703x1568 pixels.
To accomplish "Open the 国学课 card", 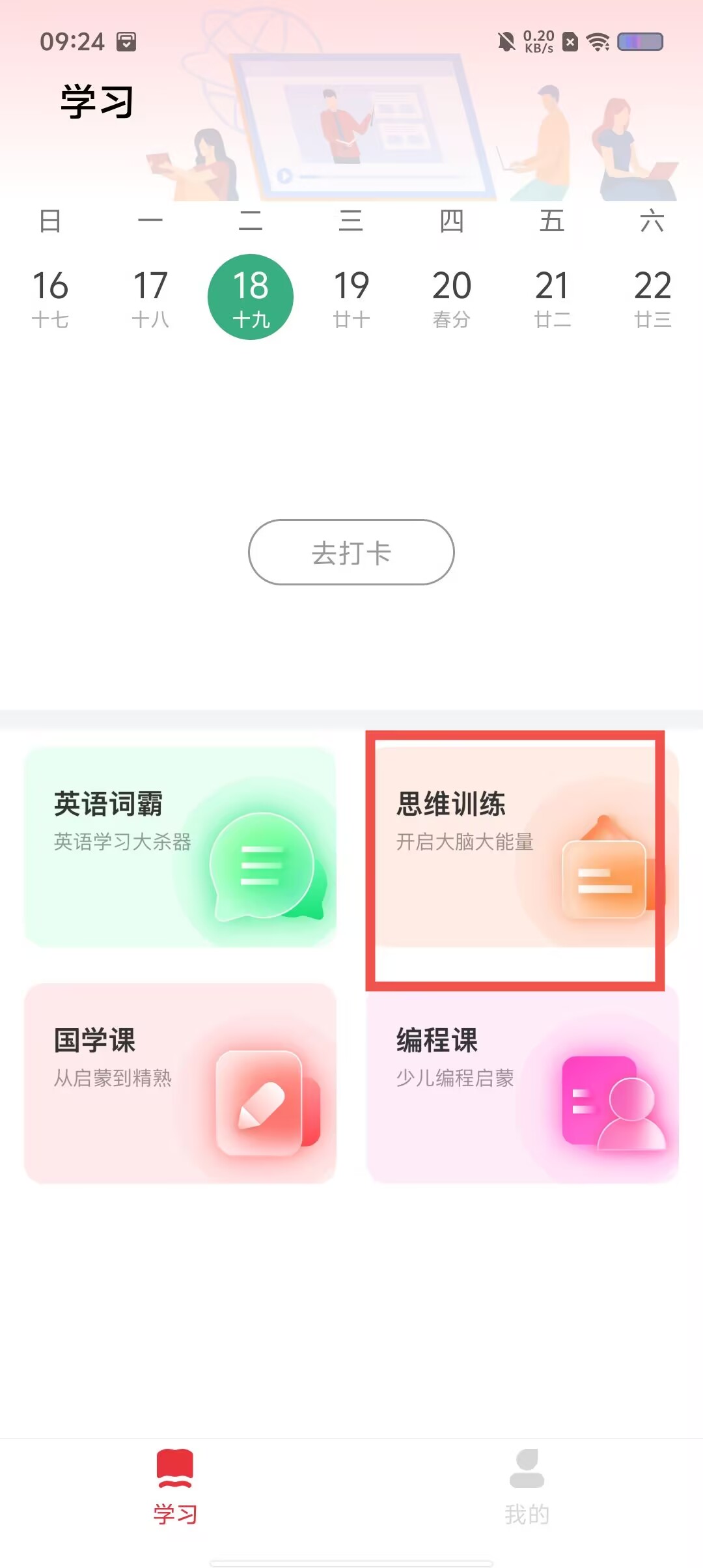I will coord(180,1083).
